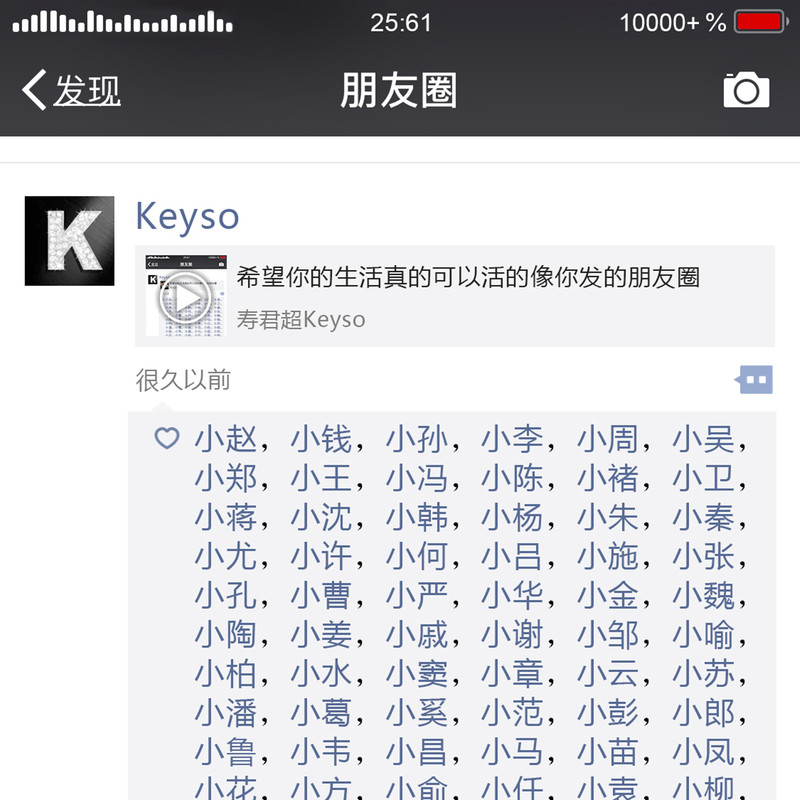Open the like and comment popup button

tap(755, 379)
